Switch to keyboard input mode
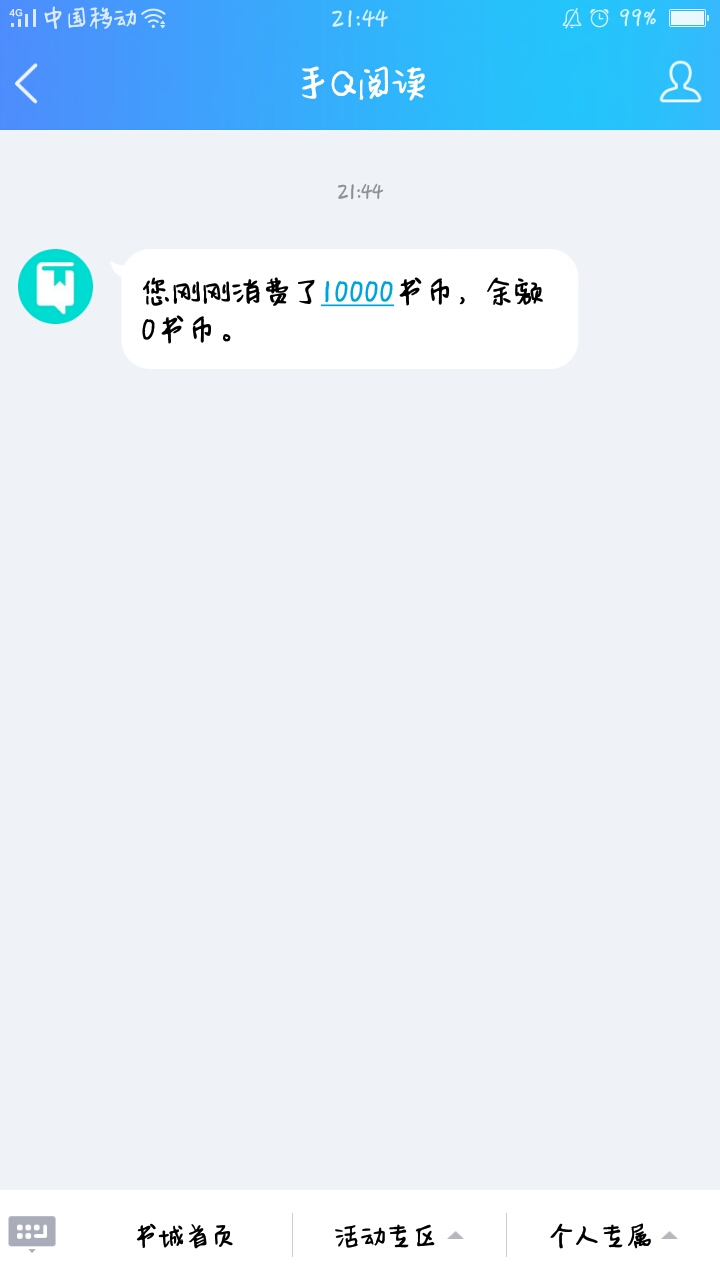Screen dimensions: 720x1280 tap(32, 1233)
